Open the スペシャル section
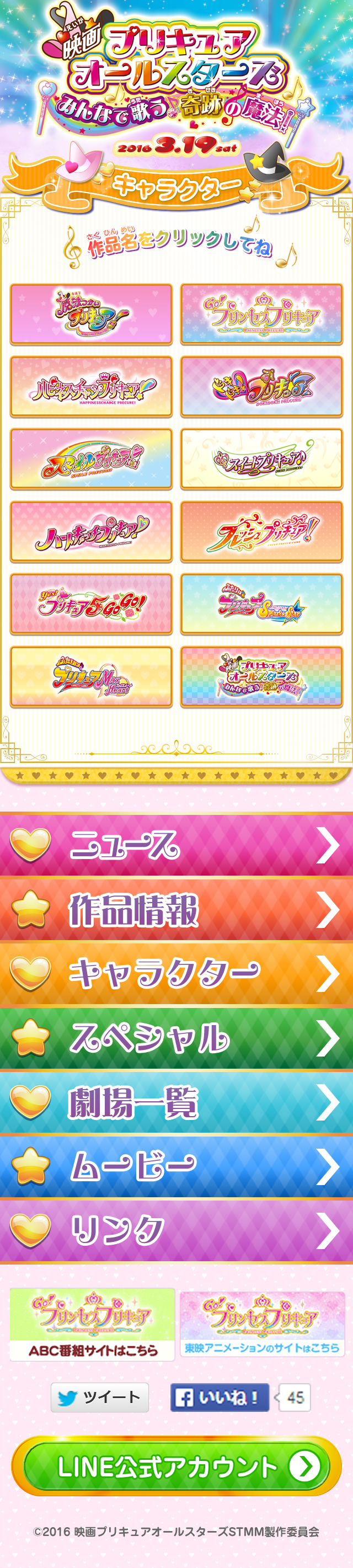 (x=176, y=1038)
